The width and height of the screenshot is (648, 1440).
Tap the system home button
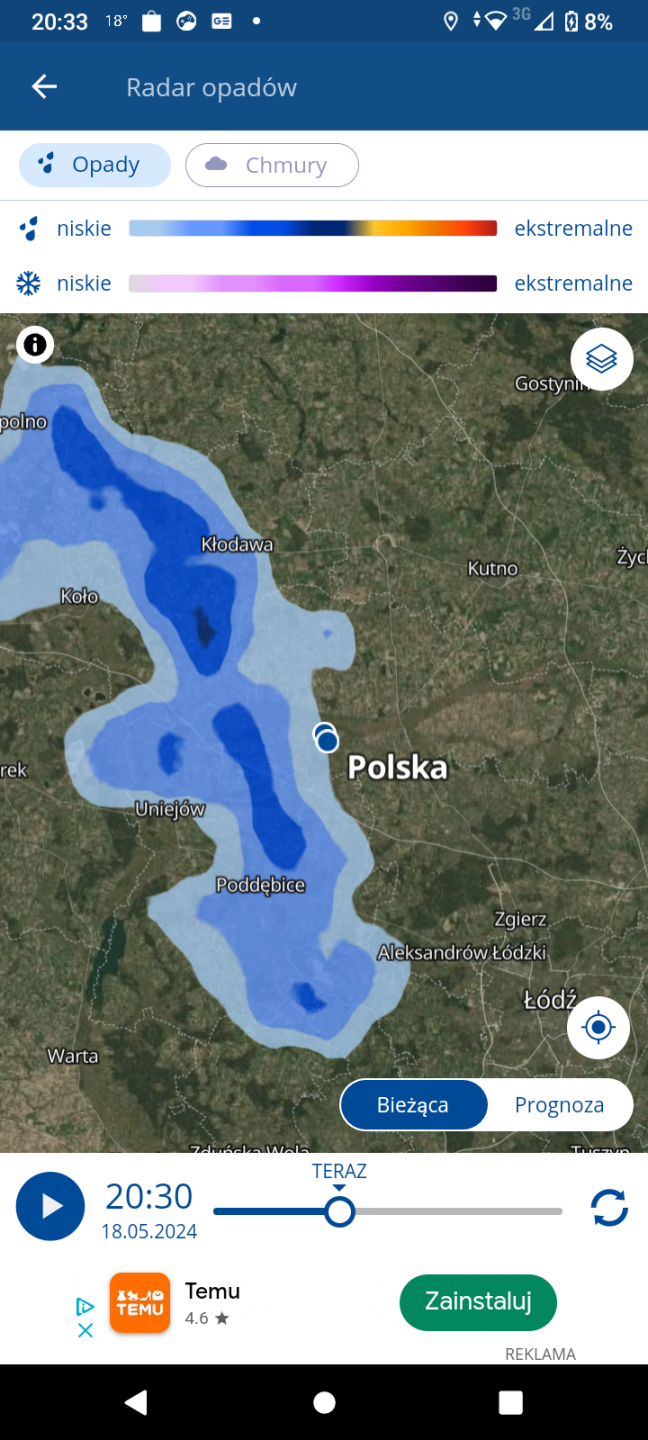click(324, 1402)
